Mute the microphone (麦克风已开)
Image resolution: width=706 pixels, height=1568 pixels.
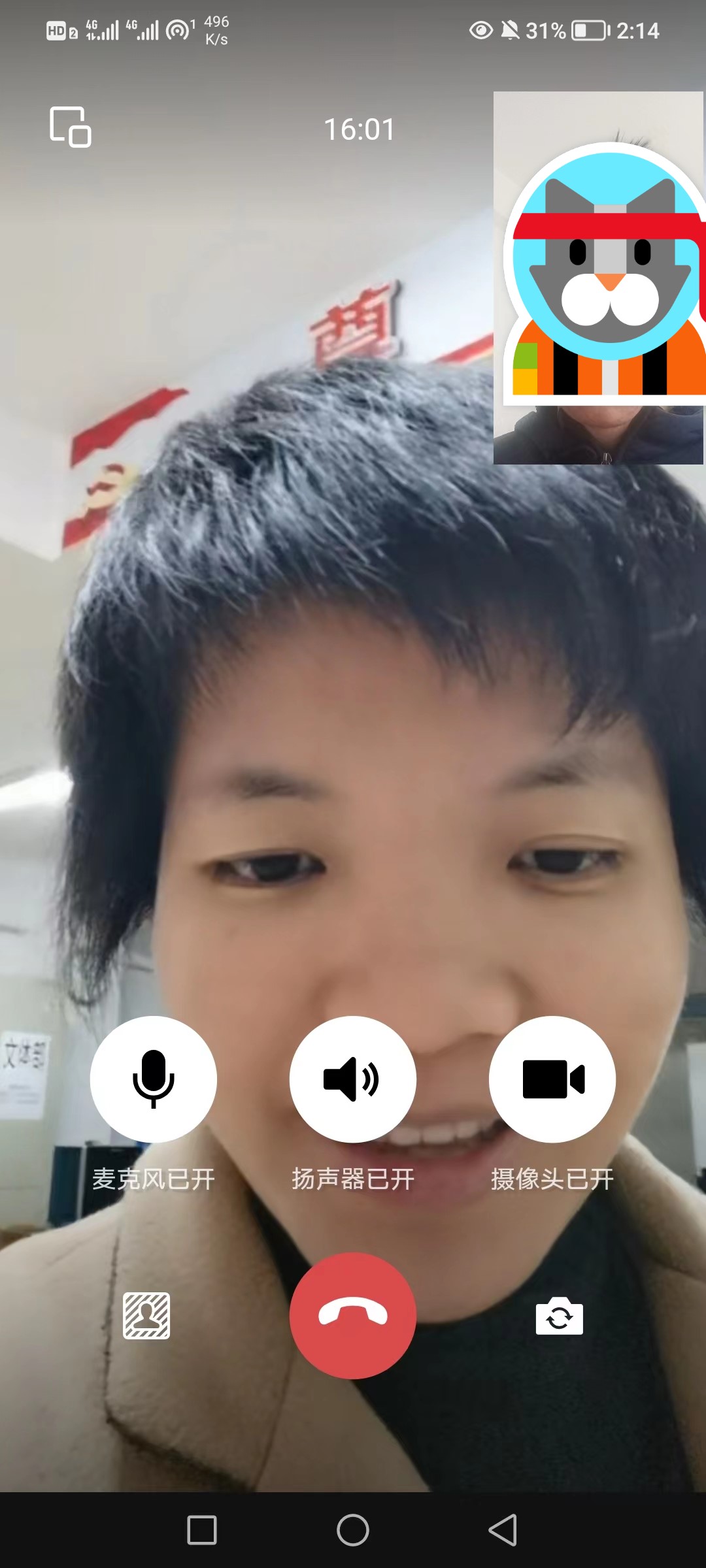point(154,1079)
